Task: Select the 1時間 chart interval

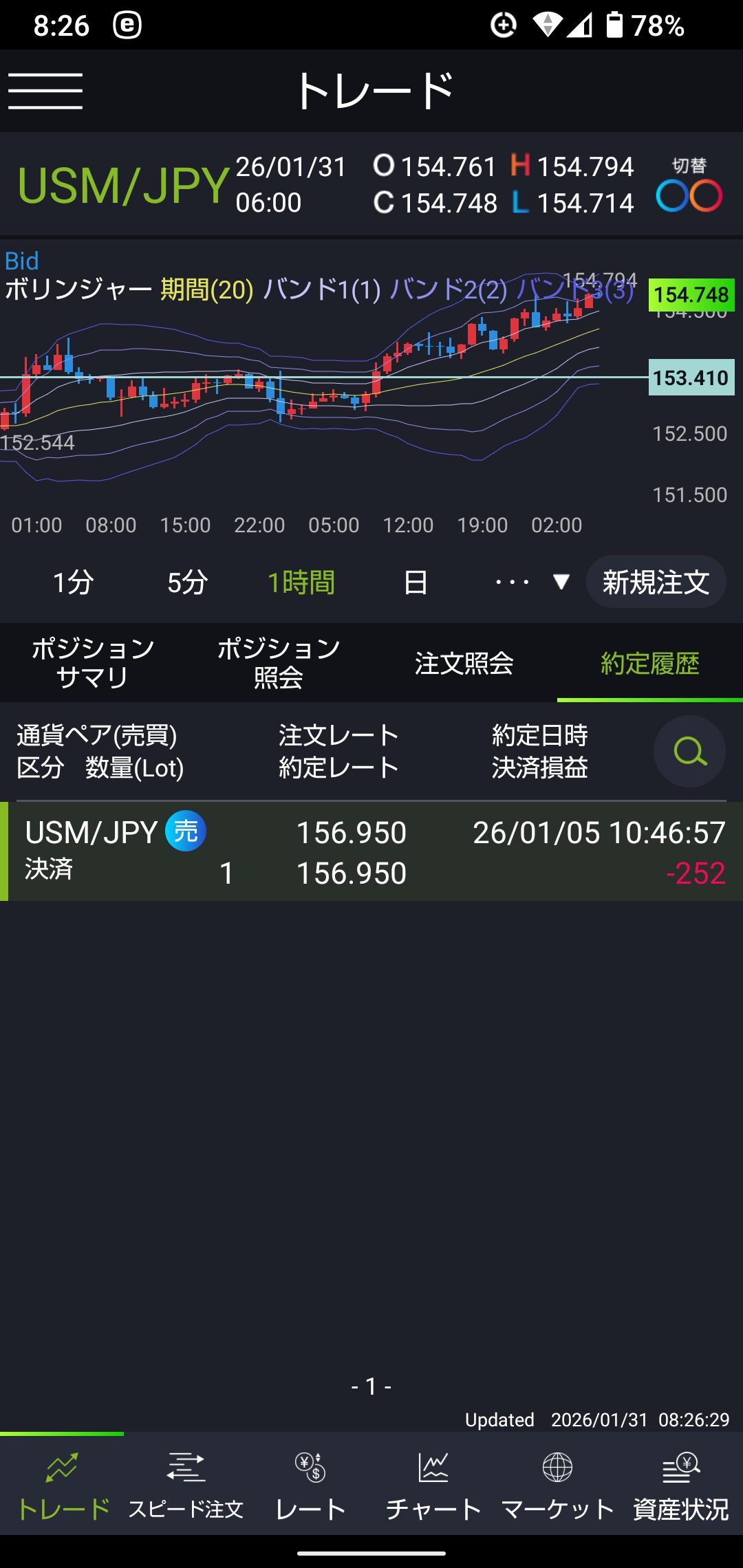Action: click(x=301, y=582)
